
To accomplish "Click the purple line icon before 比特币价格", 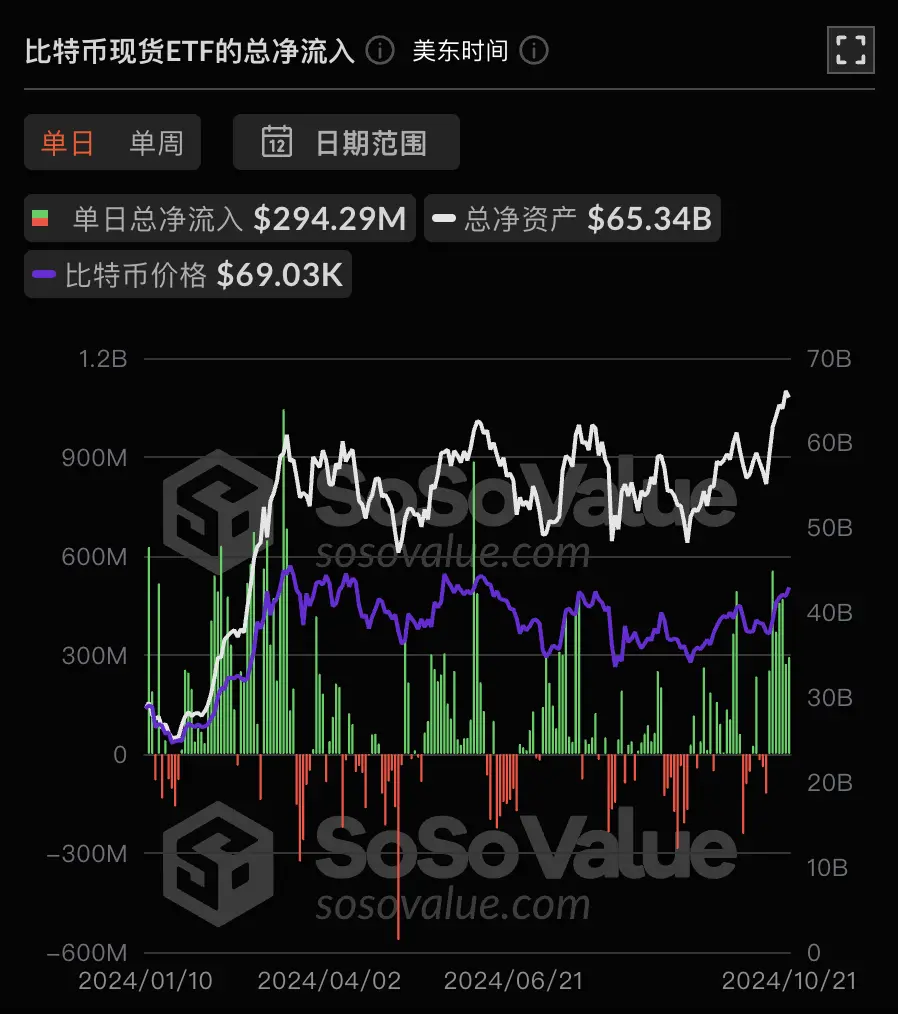I will click(44, 274).
